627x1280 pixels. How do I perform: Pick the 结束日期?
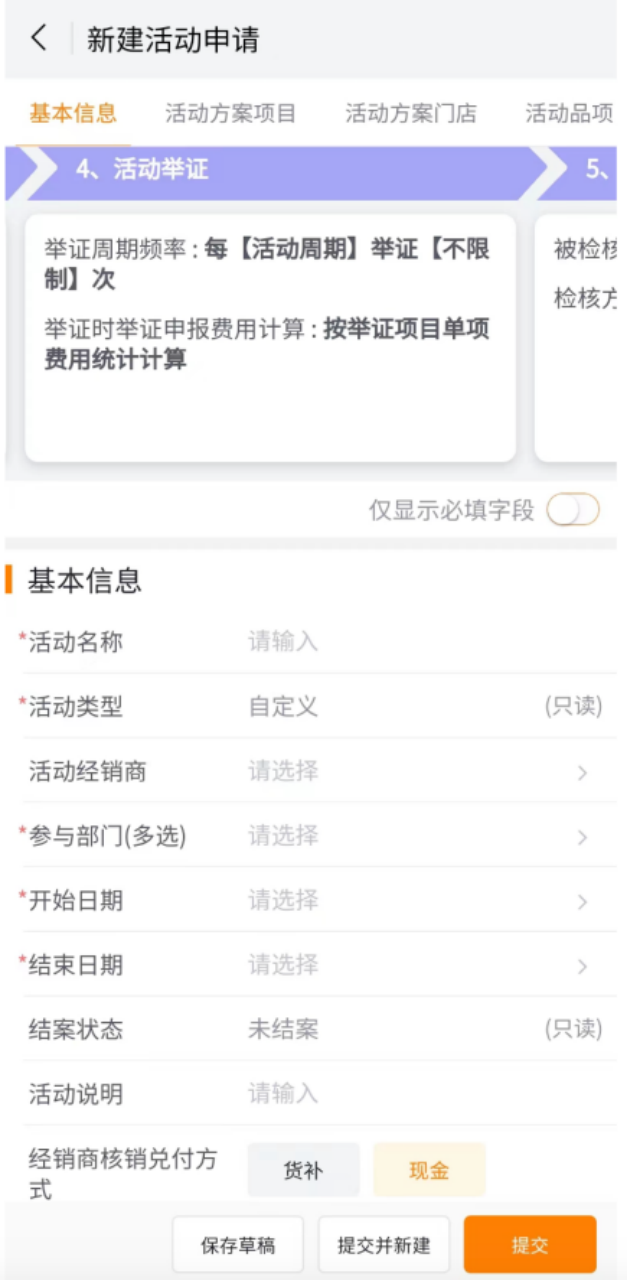pos(320,965)
